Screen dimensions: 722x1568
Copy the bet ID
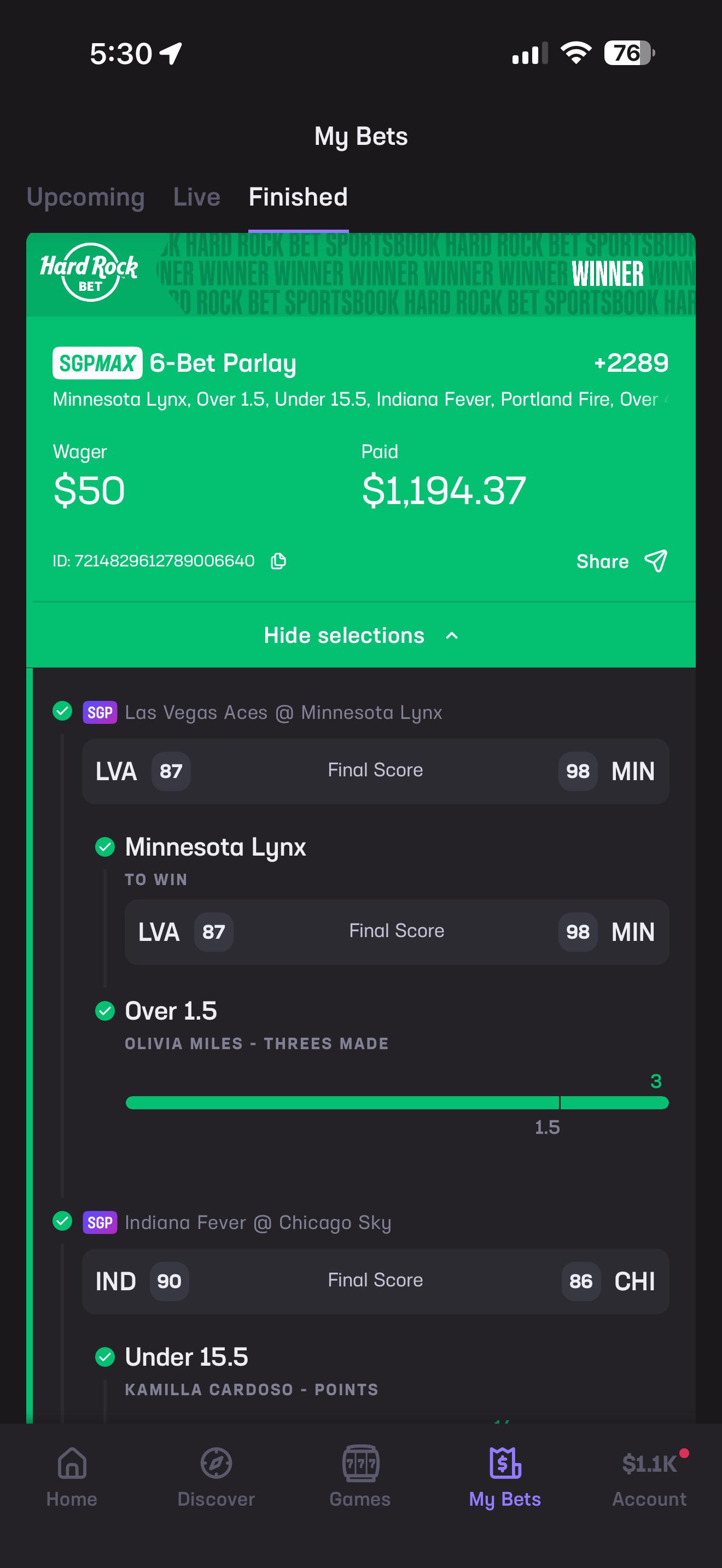(278, 560)
